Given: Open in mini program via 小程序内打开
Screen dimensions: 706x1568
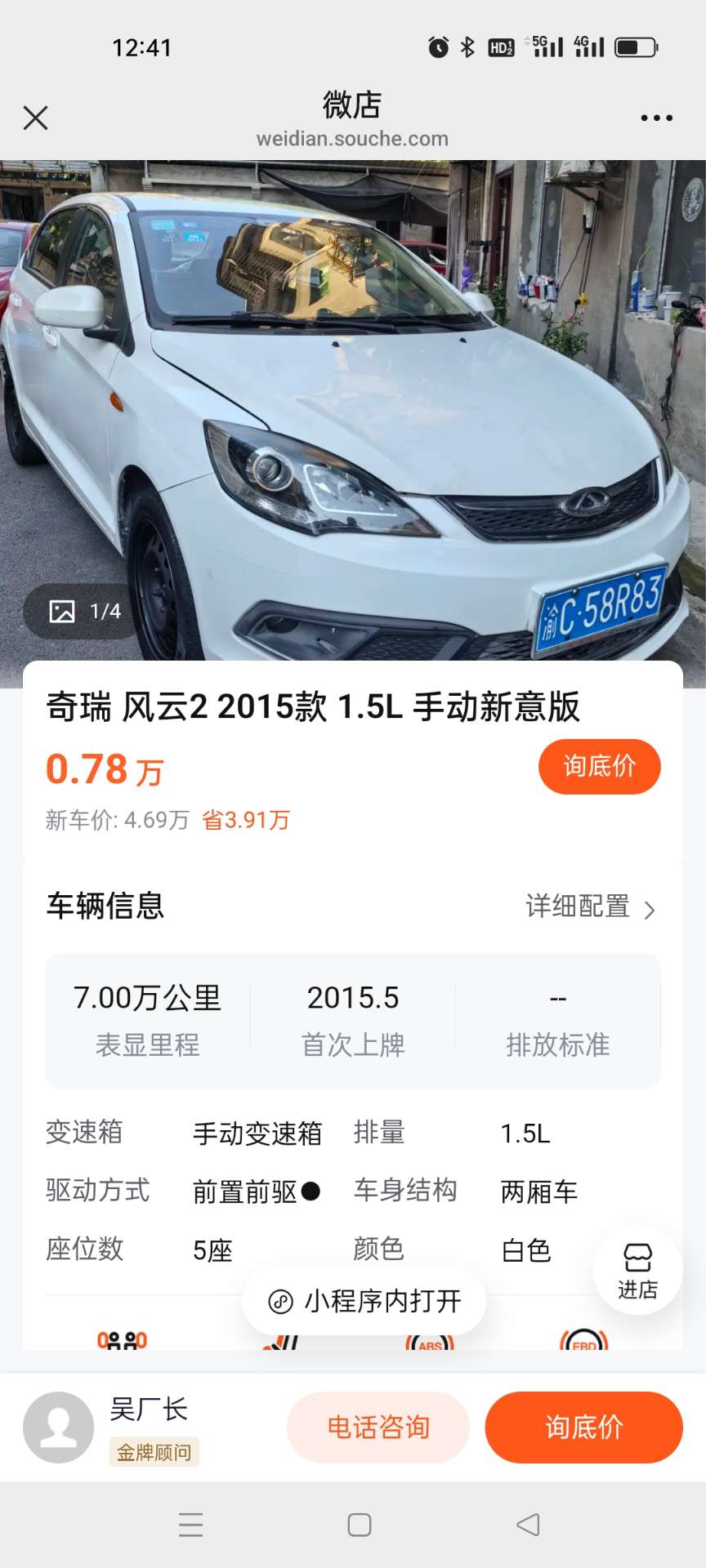Looking at the screenshot, I should coord(364,1301).
